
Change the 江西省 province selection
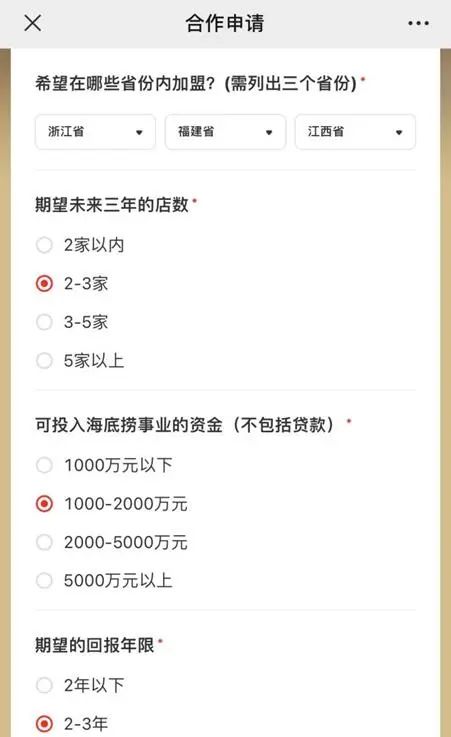[355, 132]
